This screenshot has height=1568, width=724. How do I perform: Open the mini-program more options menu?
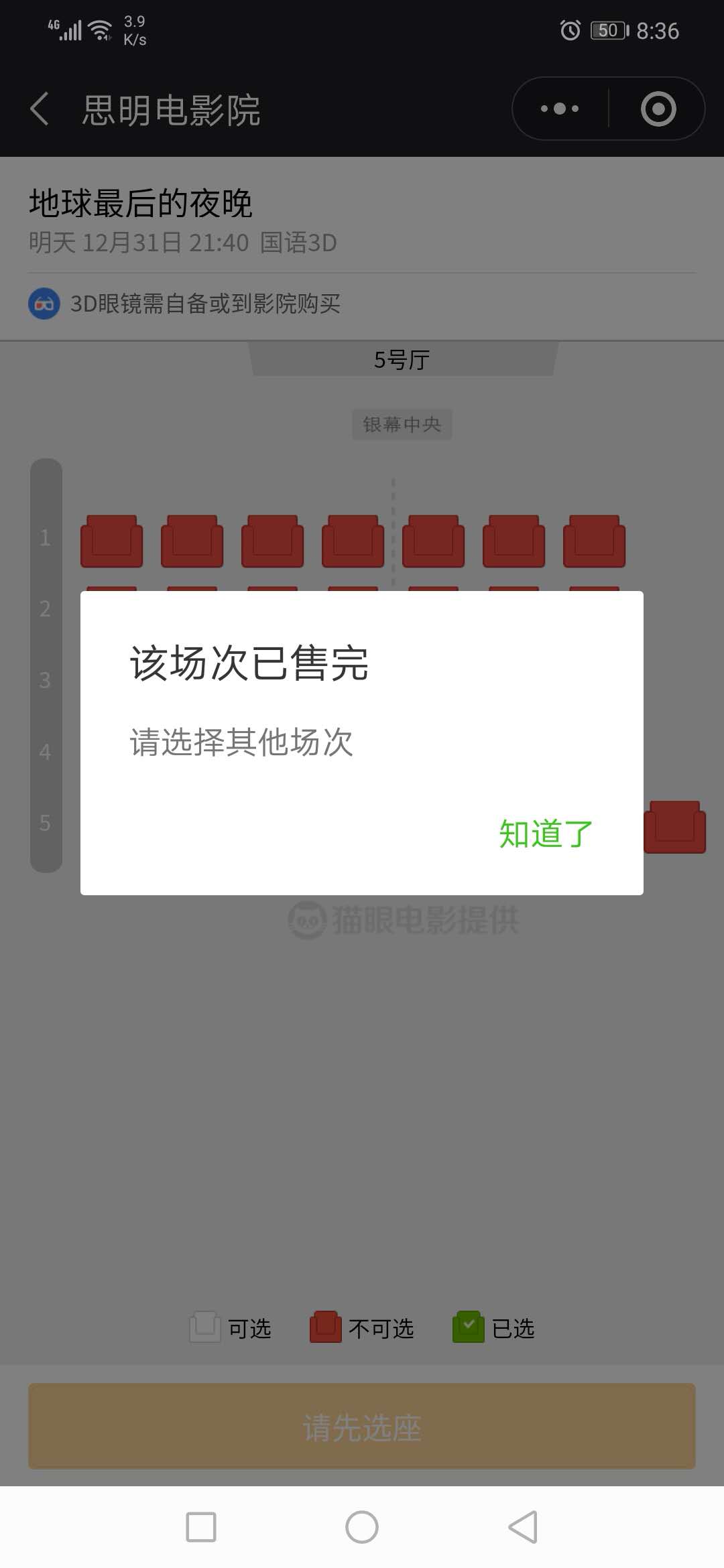pyautogui.click(x=560, y=108)
